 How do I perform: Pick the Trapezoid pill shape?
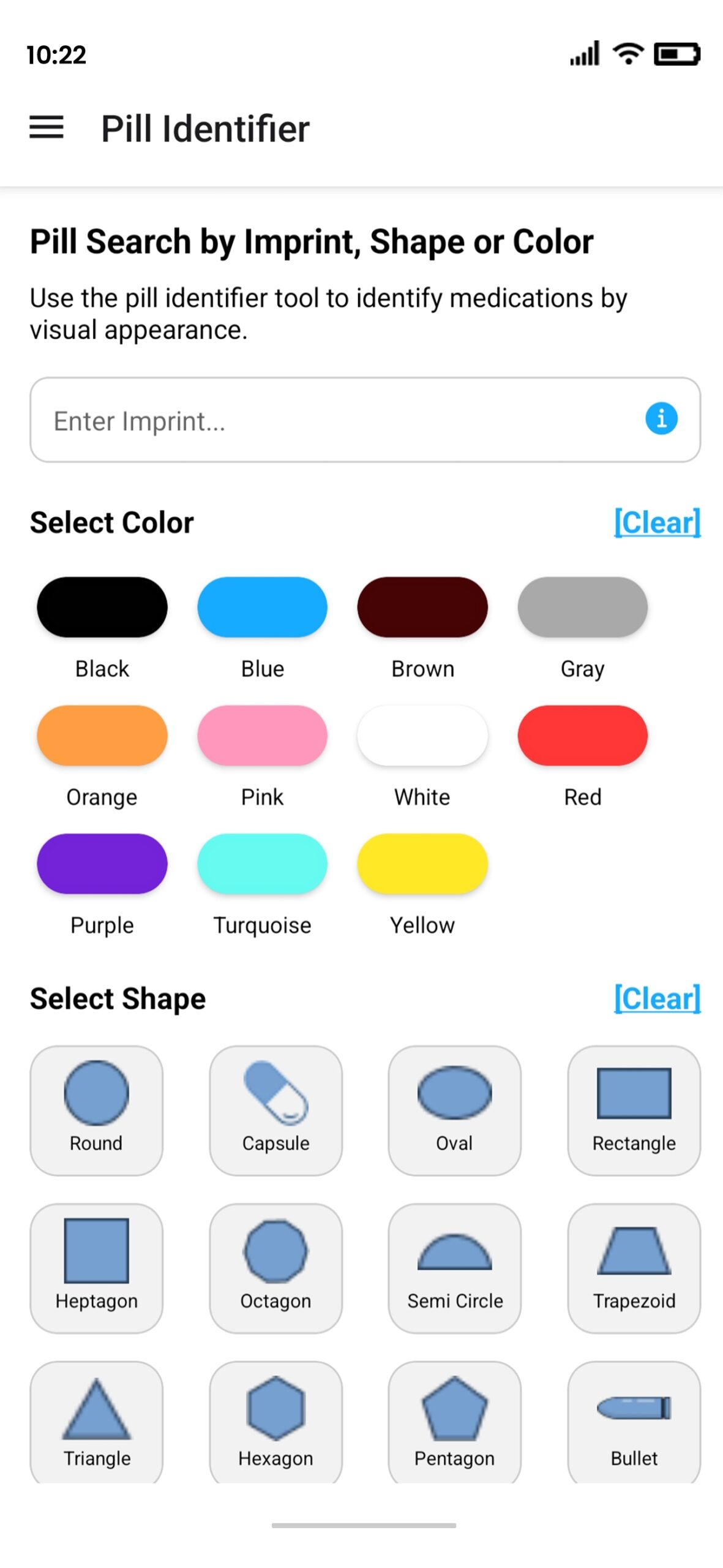pyautogui.click(x=634, y=1268)
